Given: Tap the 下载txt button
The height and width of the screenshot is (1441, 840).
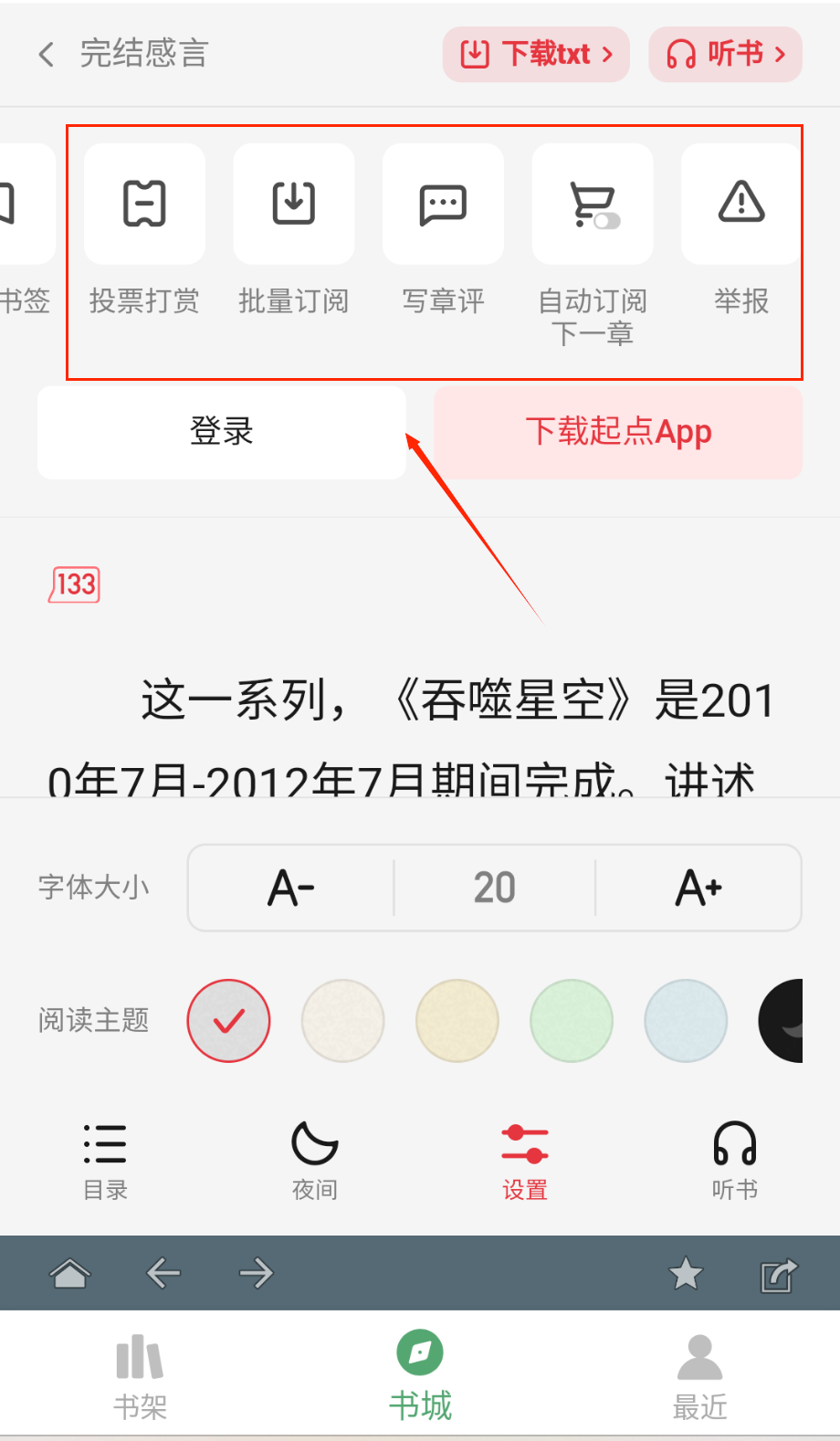Looking at the screenshot, I should tap(536, 55).
